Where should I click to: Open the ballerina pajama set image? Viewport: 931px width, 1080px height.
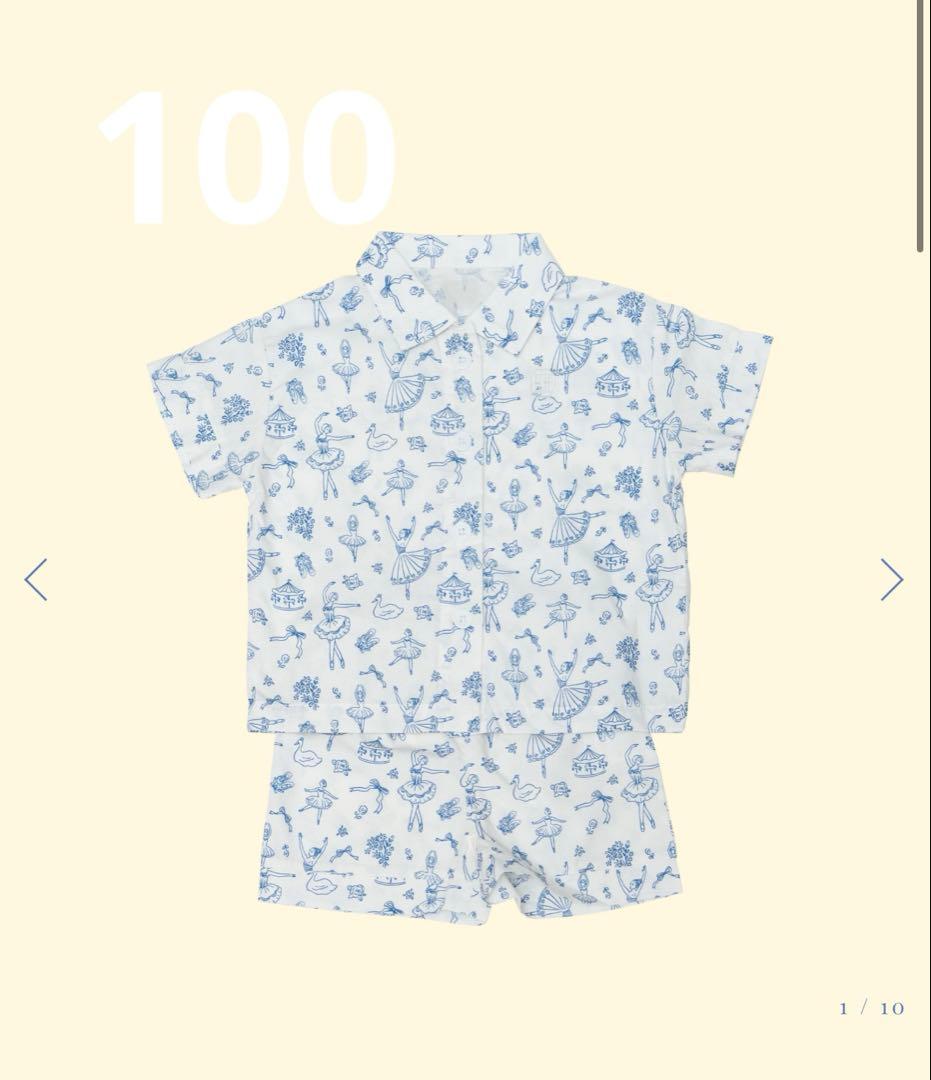pos(460,570)
